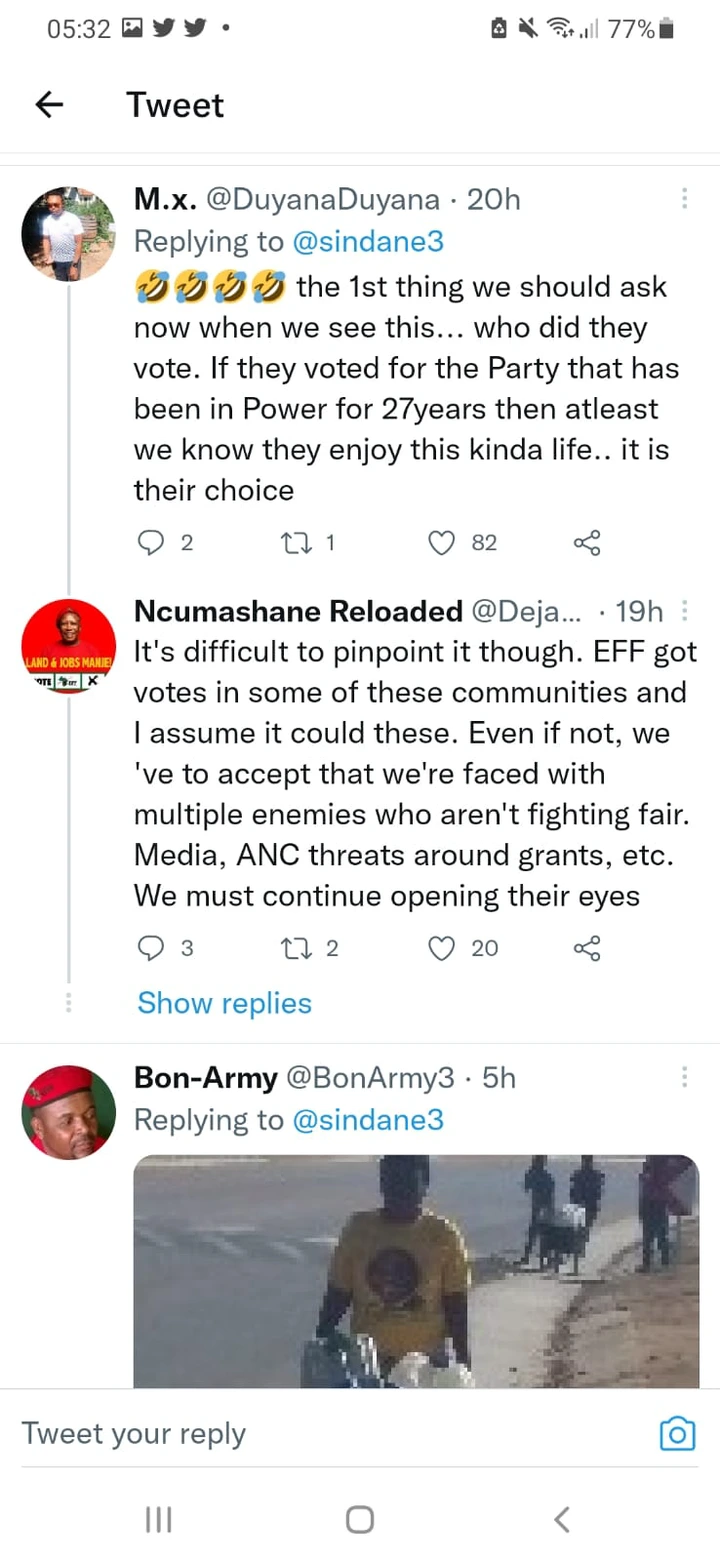Open overflow menu on Ncumashane Reloaded's tweet
Image resolution: width=720 pixels, height=1560 pixels.
[685, 610]
